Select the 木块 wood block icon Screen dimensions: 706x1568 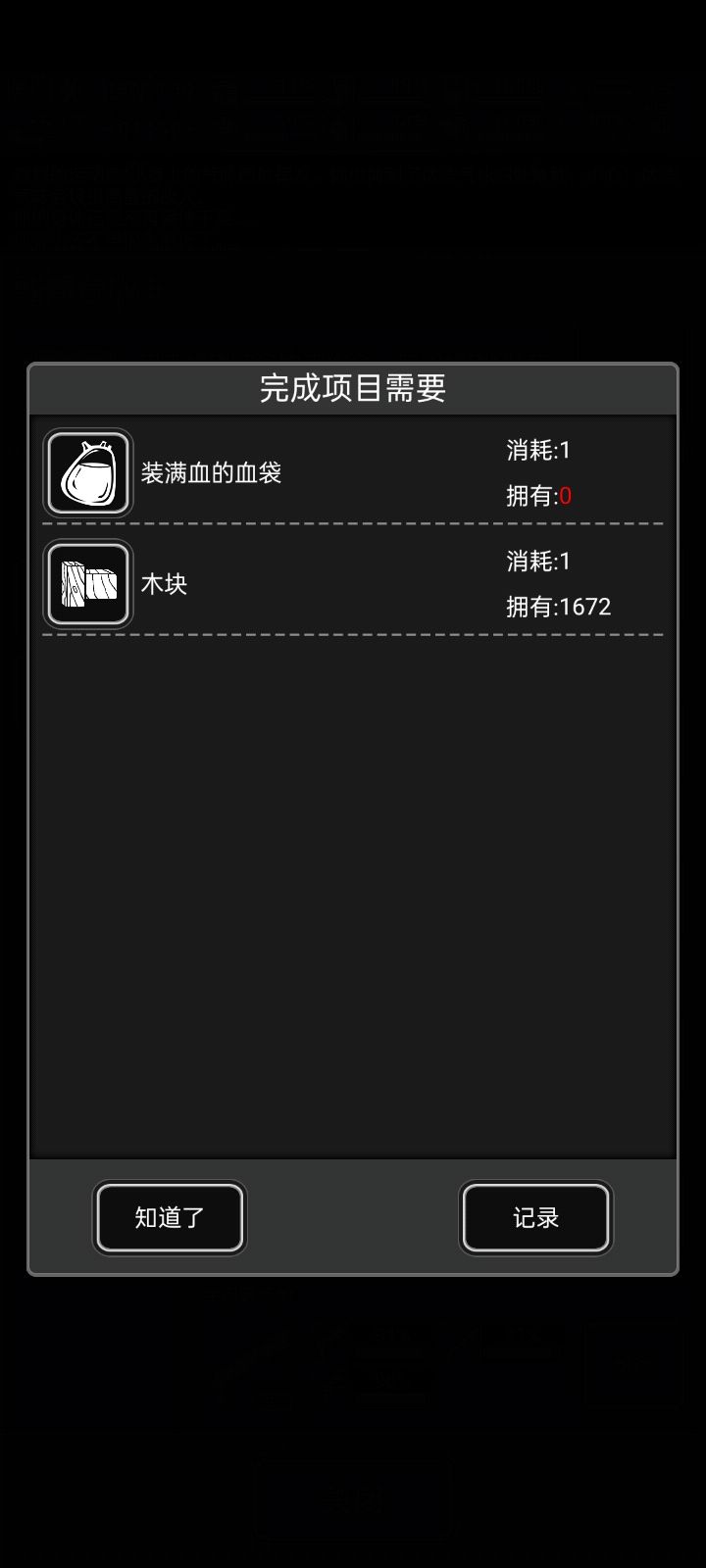[x=87, y=584]
